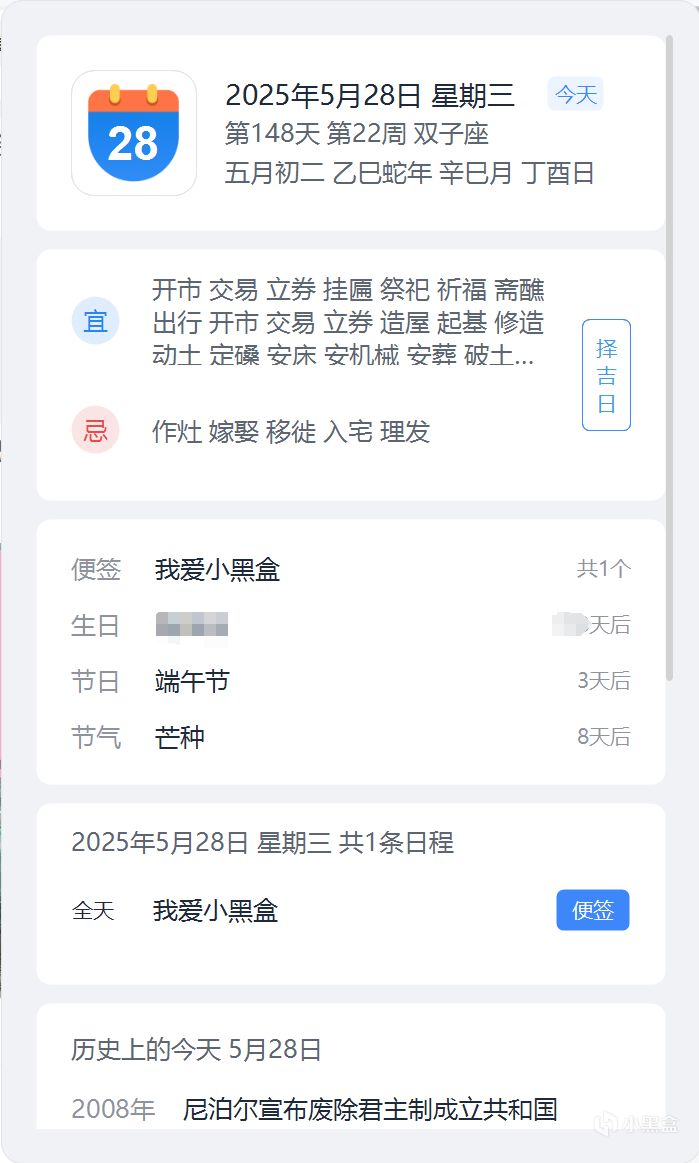Tap the 今天 chip
The height and width of the screenshot is (1163, 699).
click(x=575, y=95)
